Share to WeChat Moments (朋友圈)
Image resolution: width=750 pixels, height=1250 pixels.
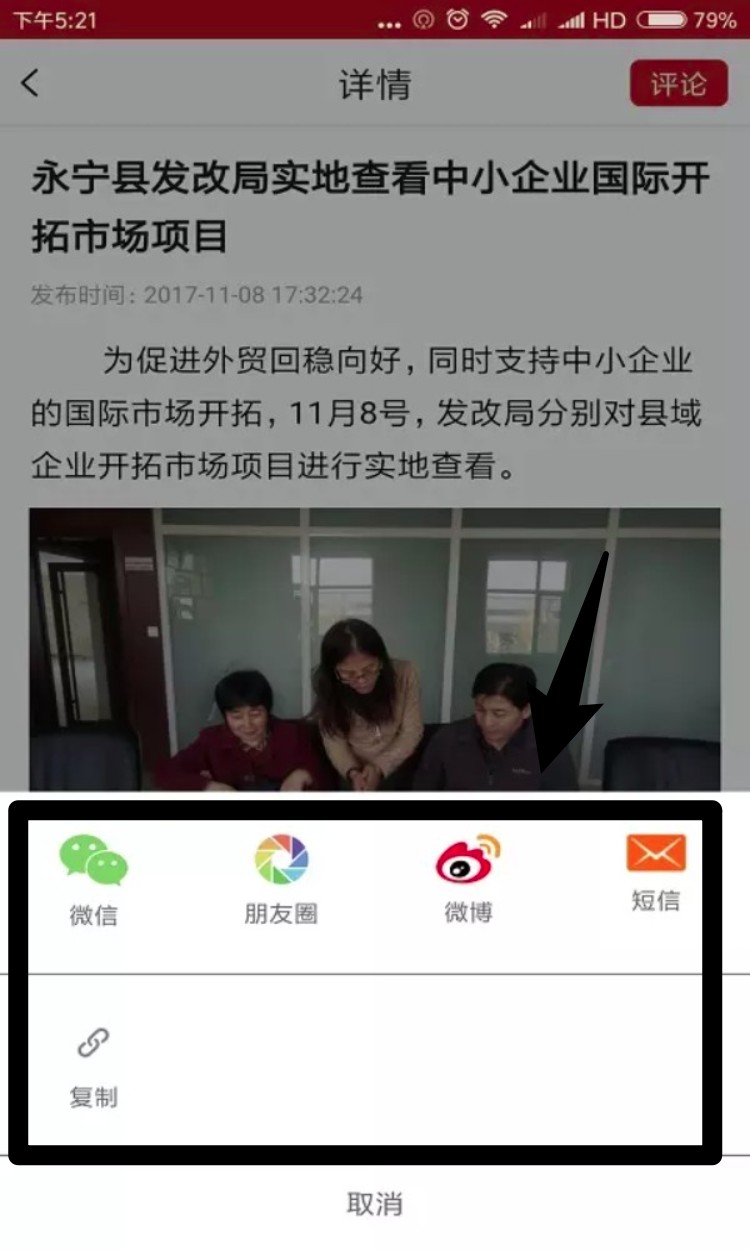click(281, 878)
